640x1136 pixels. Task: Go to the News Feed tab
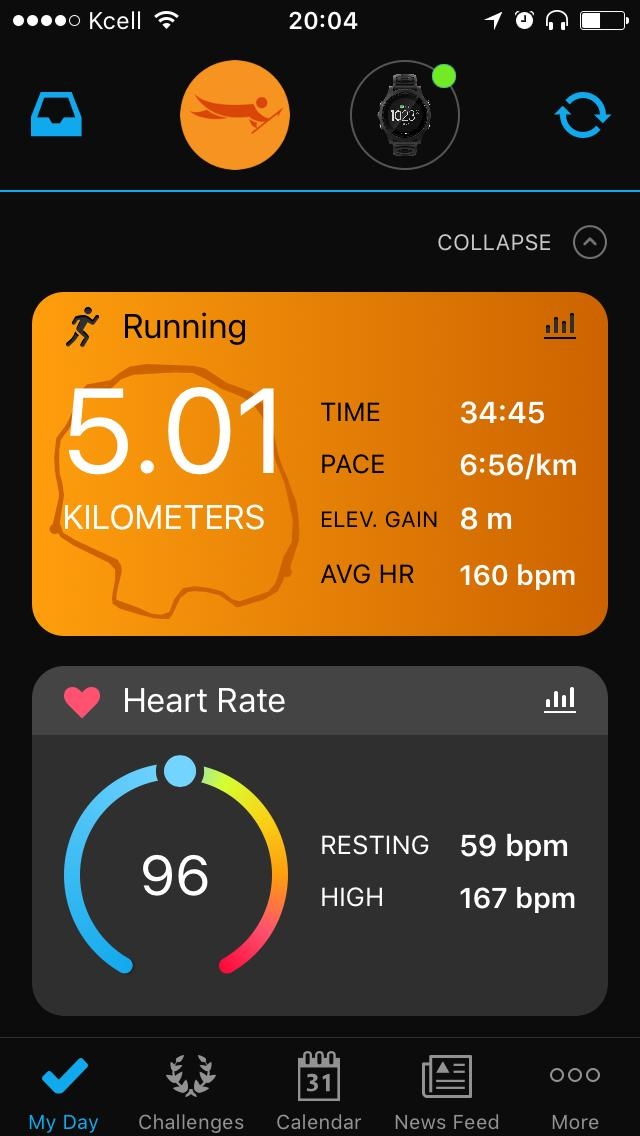pos(447,1092)
